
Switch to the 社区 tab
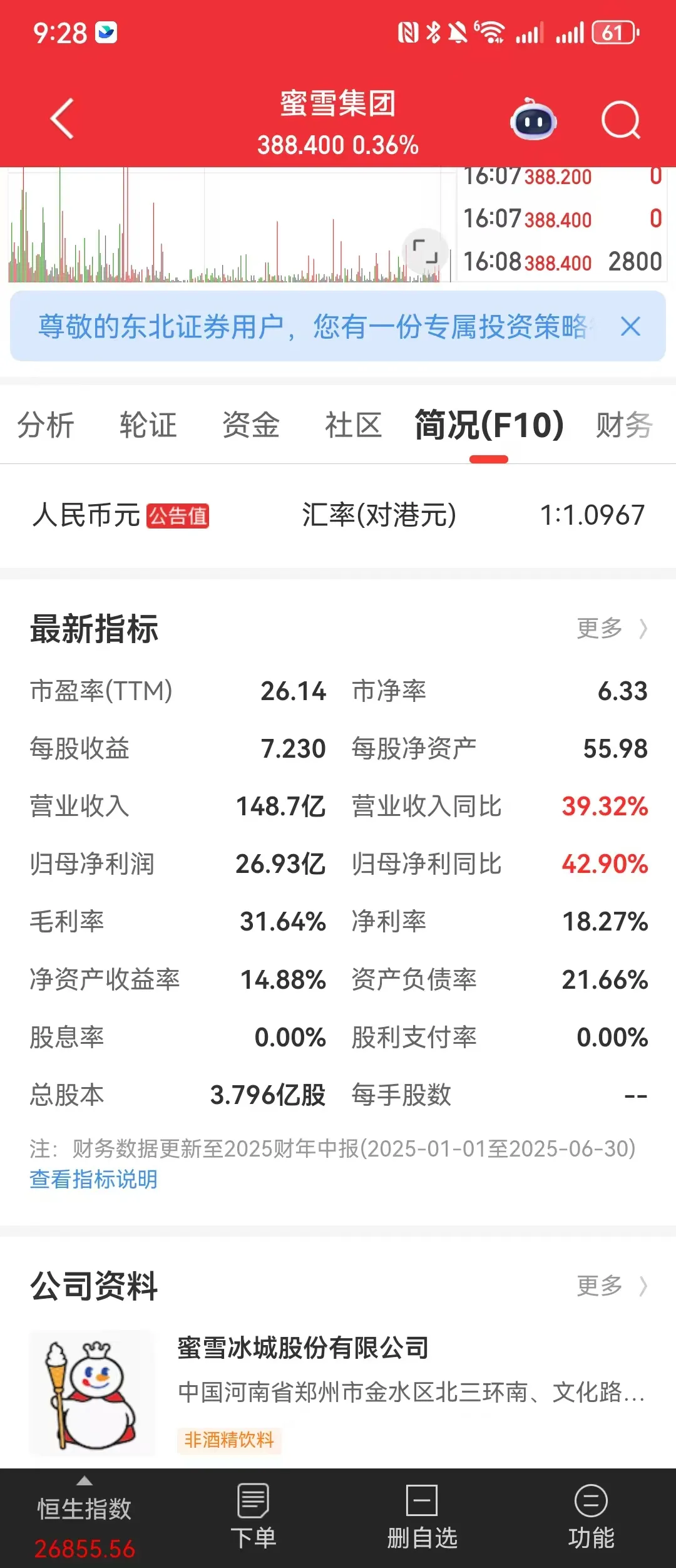(x=353, y=425)
